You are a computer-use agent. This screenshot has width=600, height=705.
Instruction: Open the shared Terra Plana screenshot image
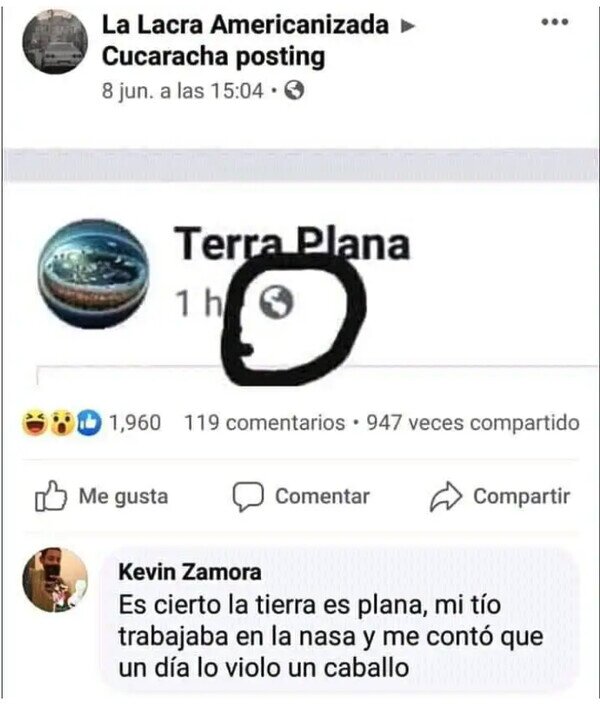click(x=300, y=420)
